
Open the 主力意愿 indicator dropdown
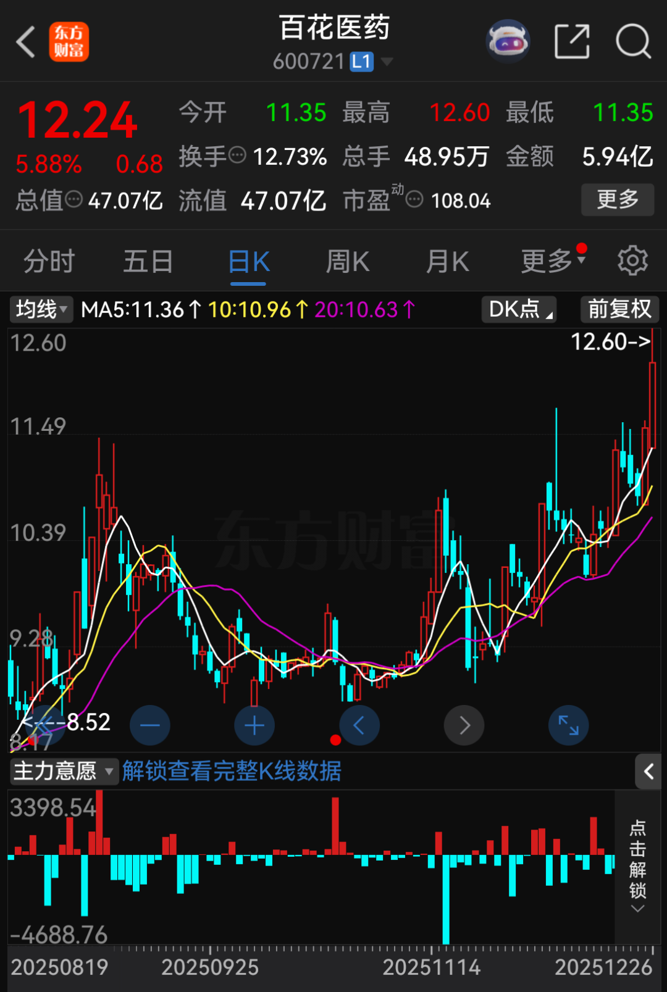[61, 771]
